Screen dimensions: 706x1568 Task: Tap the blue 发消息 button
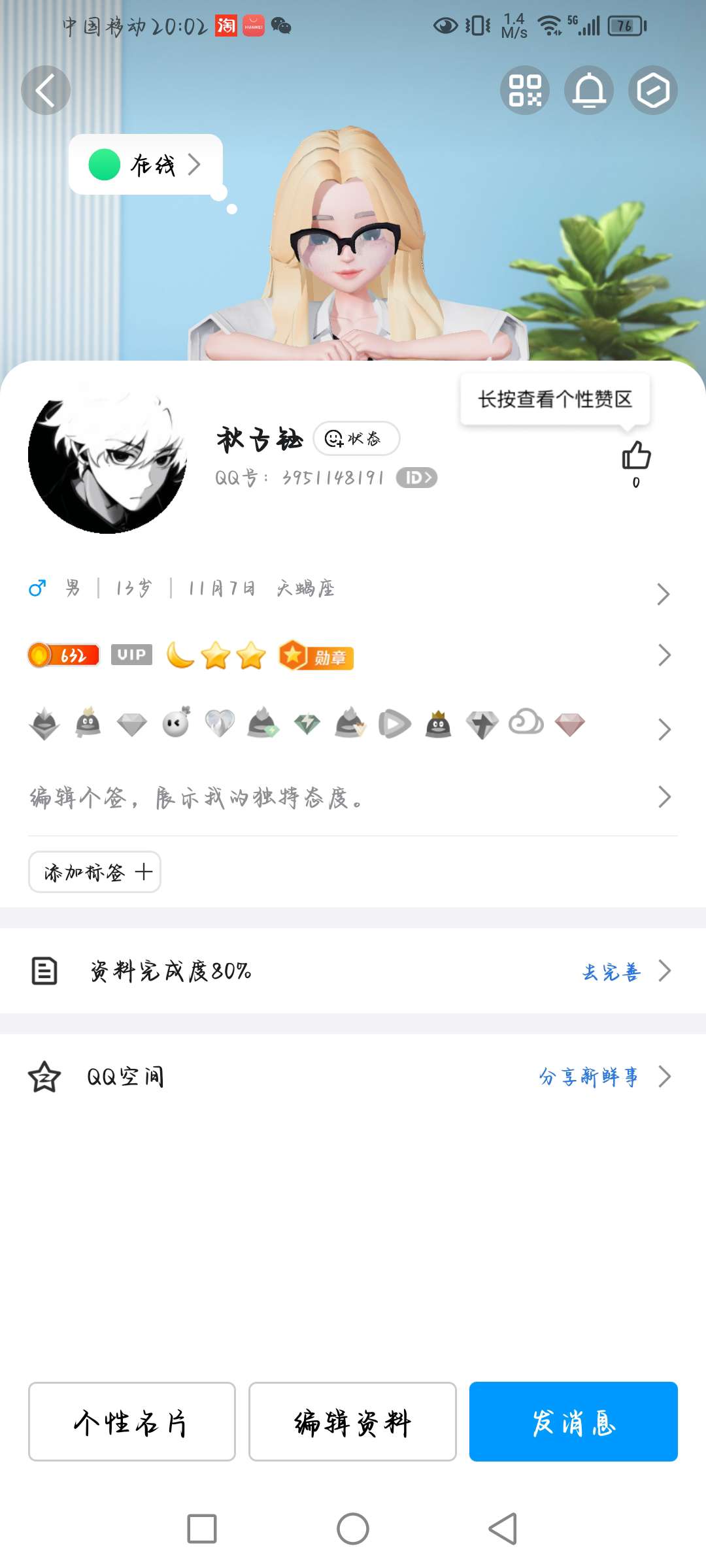[x=573, y=1422]
